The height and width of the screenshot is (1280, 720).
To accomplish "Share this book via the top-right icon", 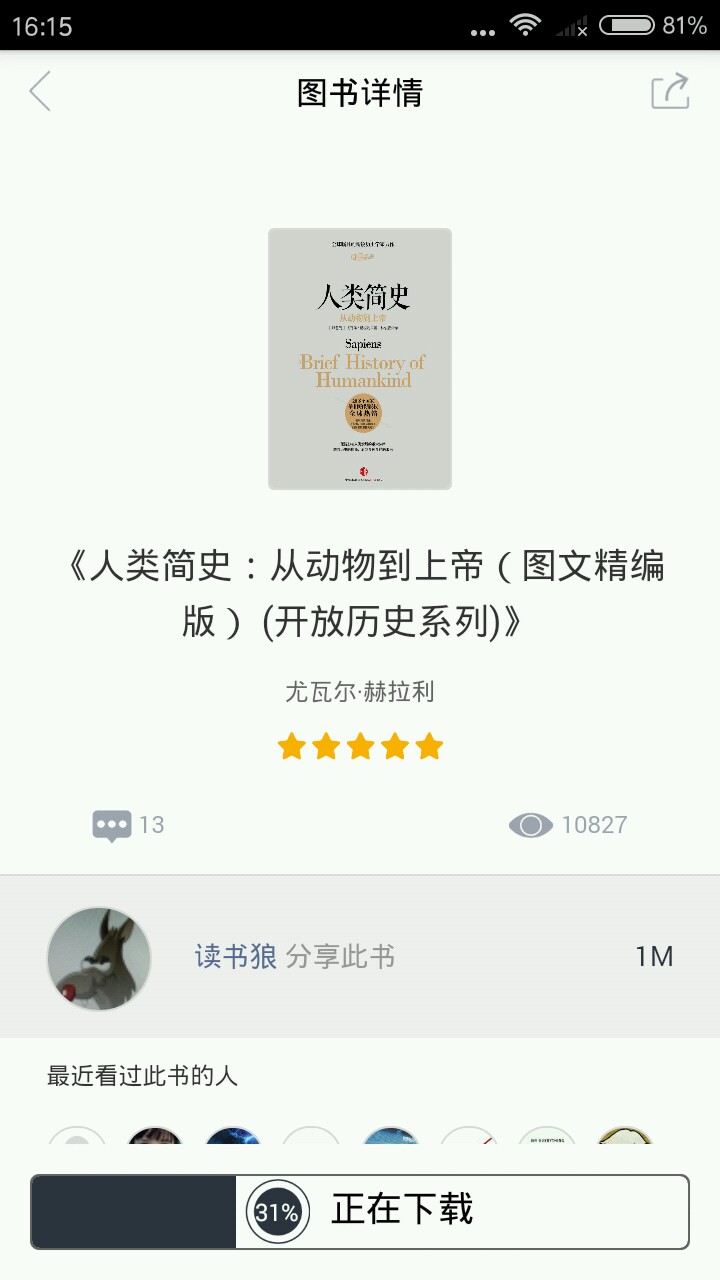I will coord(670,92).
